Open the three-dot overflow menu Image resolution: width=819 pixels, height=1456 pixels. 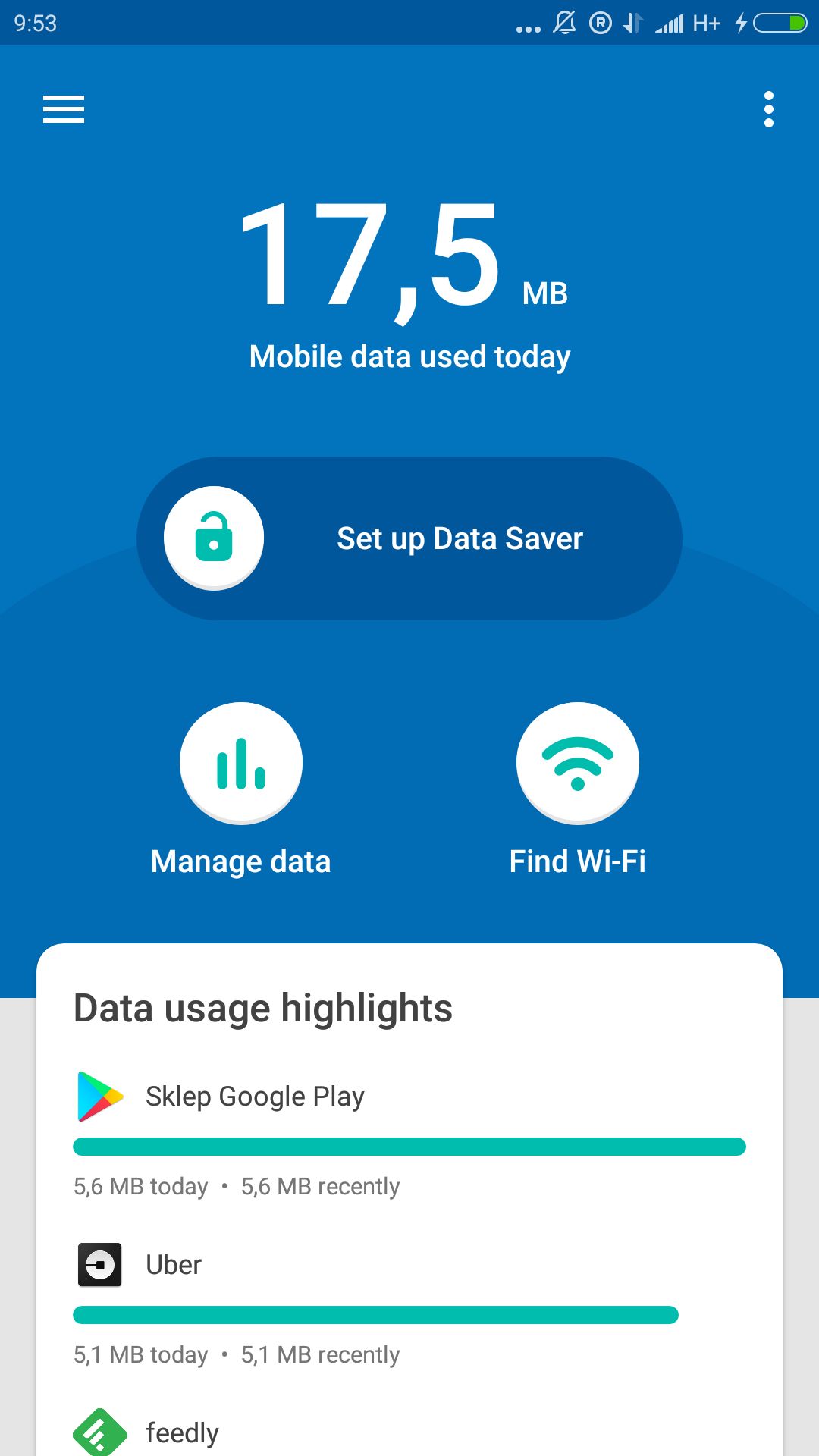pyautogui.click(x=769, y=109)
